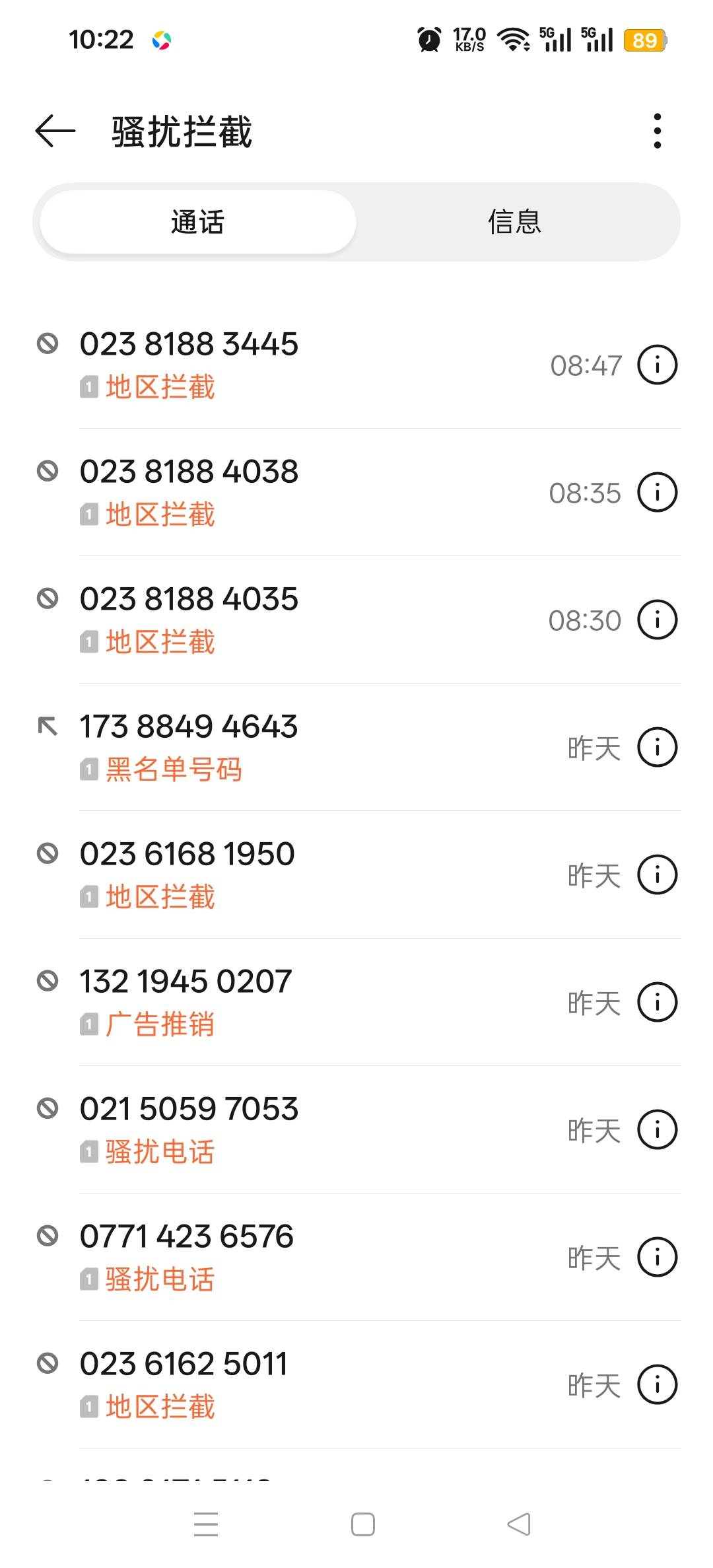713x1568 pixels.
Task: Open system recent apps button
Action: click(206, 1524)
